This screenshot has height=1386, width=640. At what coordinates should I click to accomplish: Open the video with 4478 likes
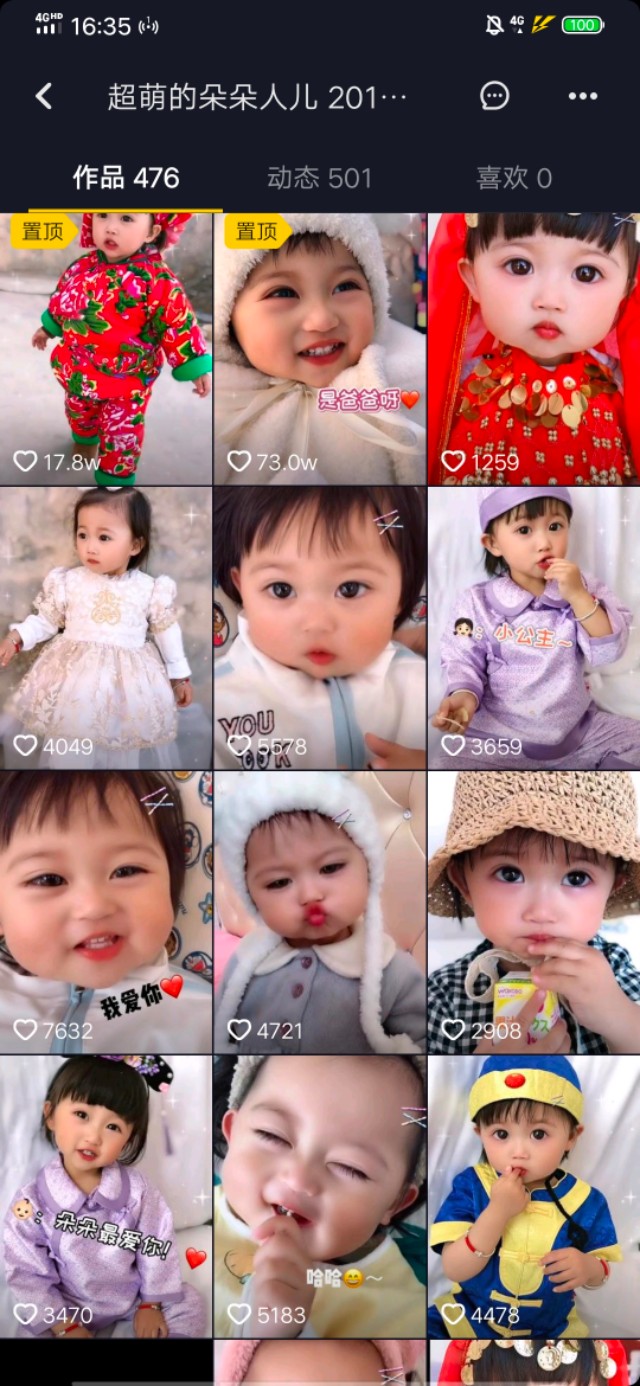pos(534,1196)
